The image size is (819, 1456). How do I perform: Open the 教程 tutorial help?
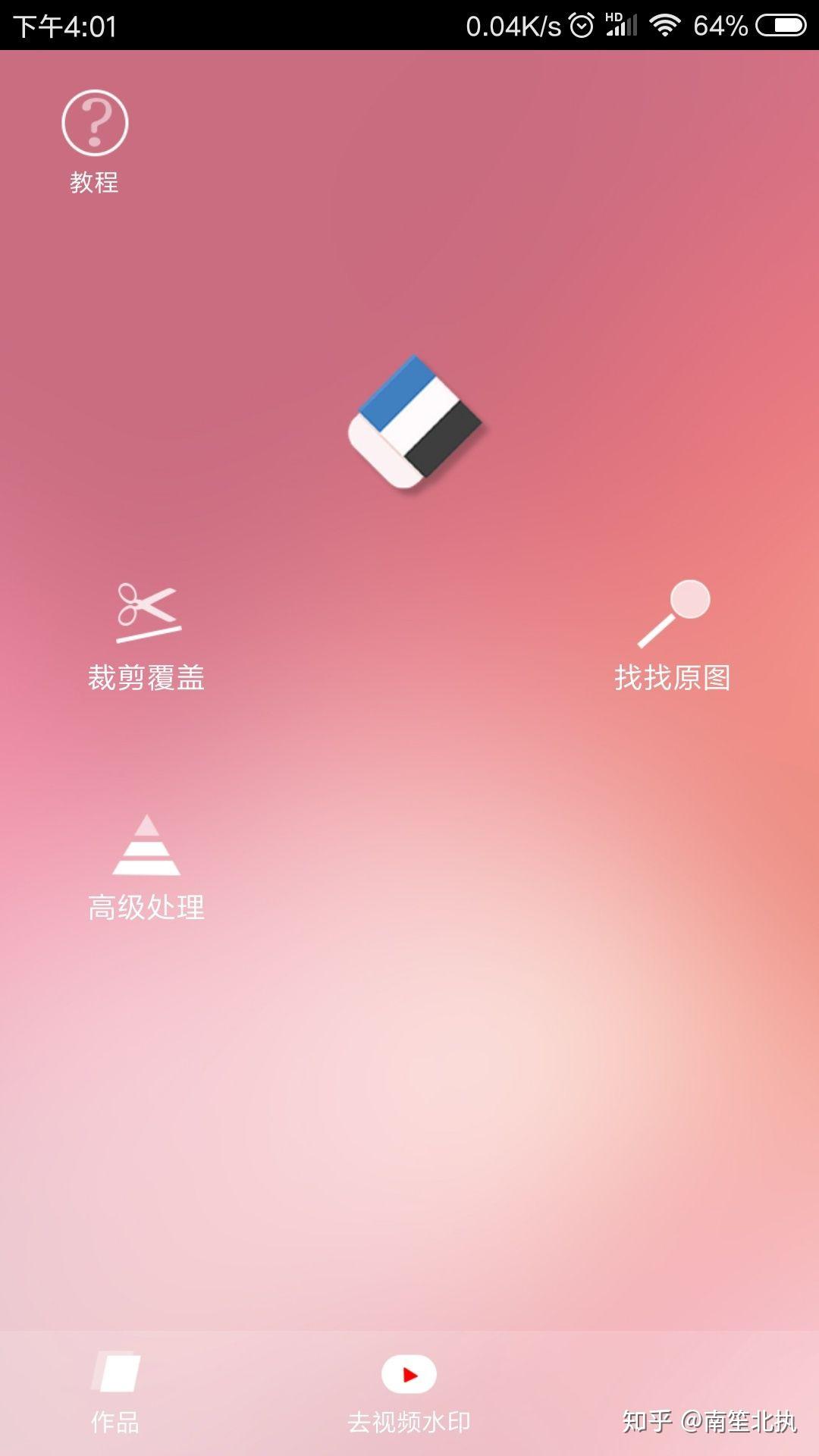[x=95, y=140]
